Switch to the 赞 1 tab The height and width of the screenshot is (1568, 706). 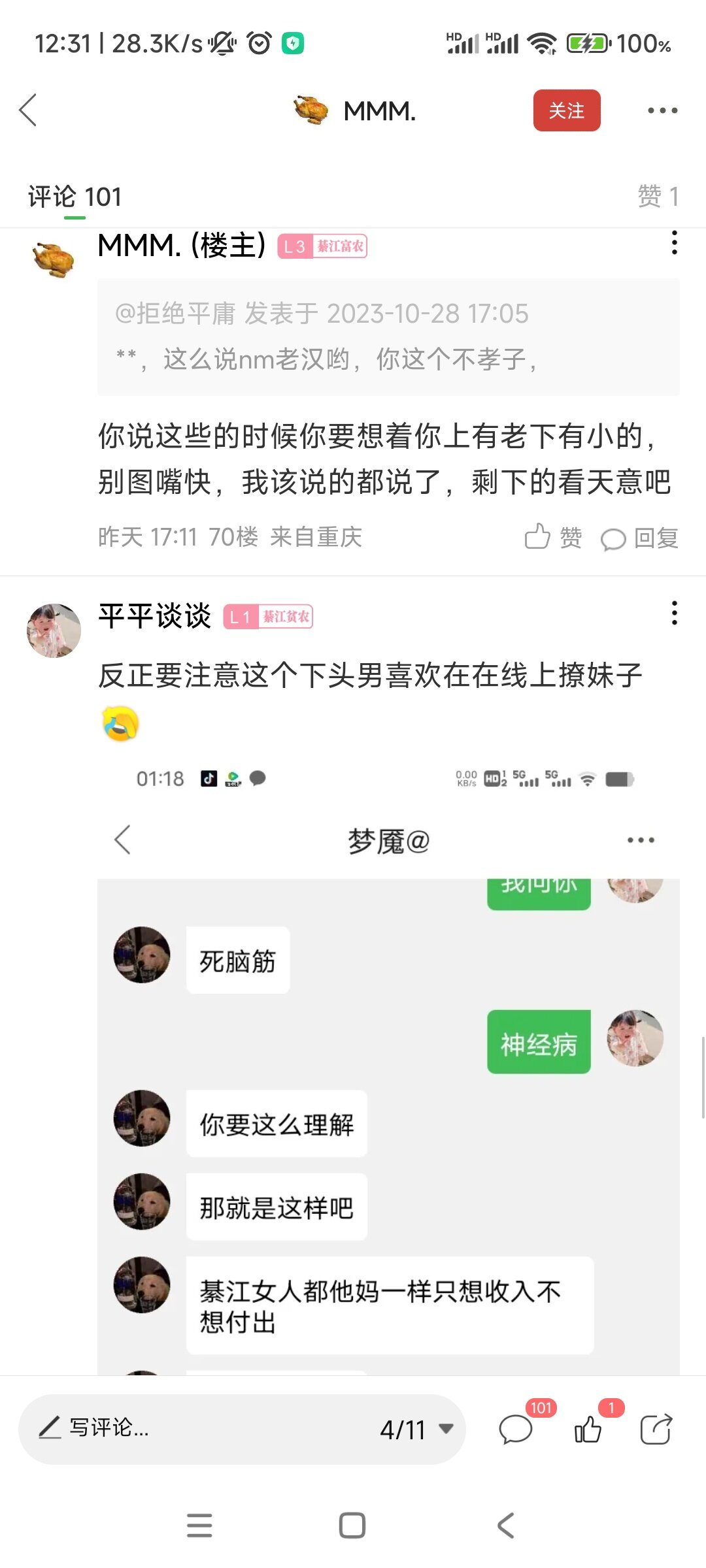point(658,197)
